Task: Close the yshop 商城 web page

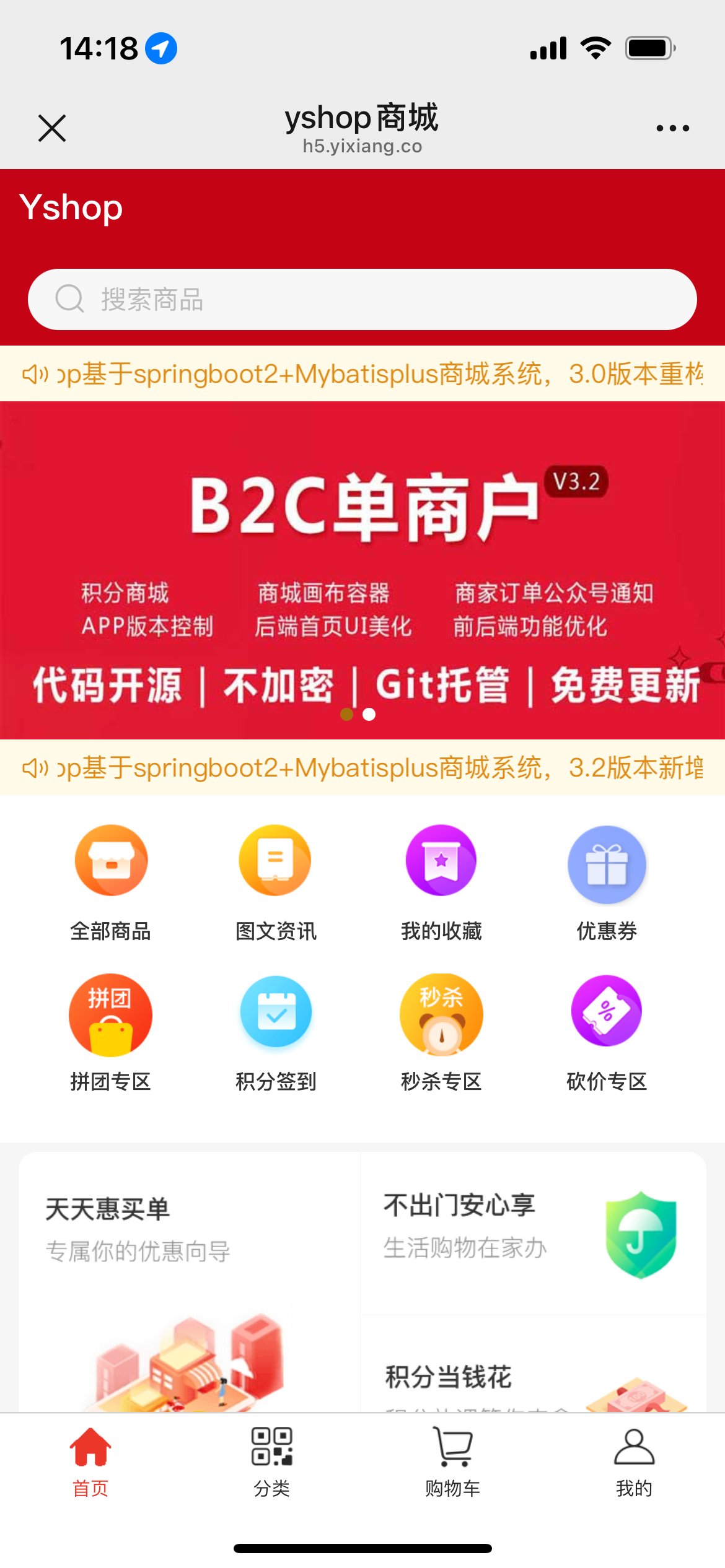Action: [x=52, y=128]
